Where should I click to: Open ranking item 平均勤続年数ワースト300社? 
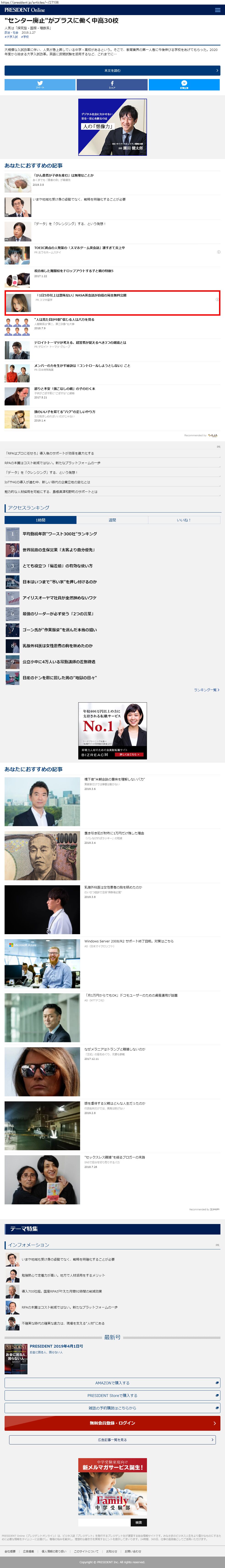[60, 534]
